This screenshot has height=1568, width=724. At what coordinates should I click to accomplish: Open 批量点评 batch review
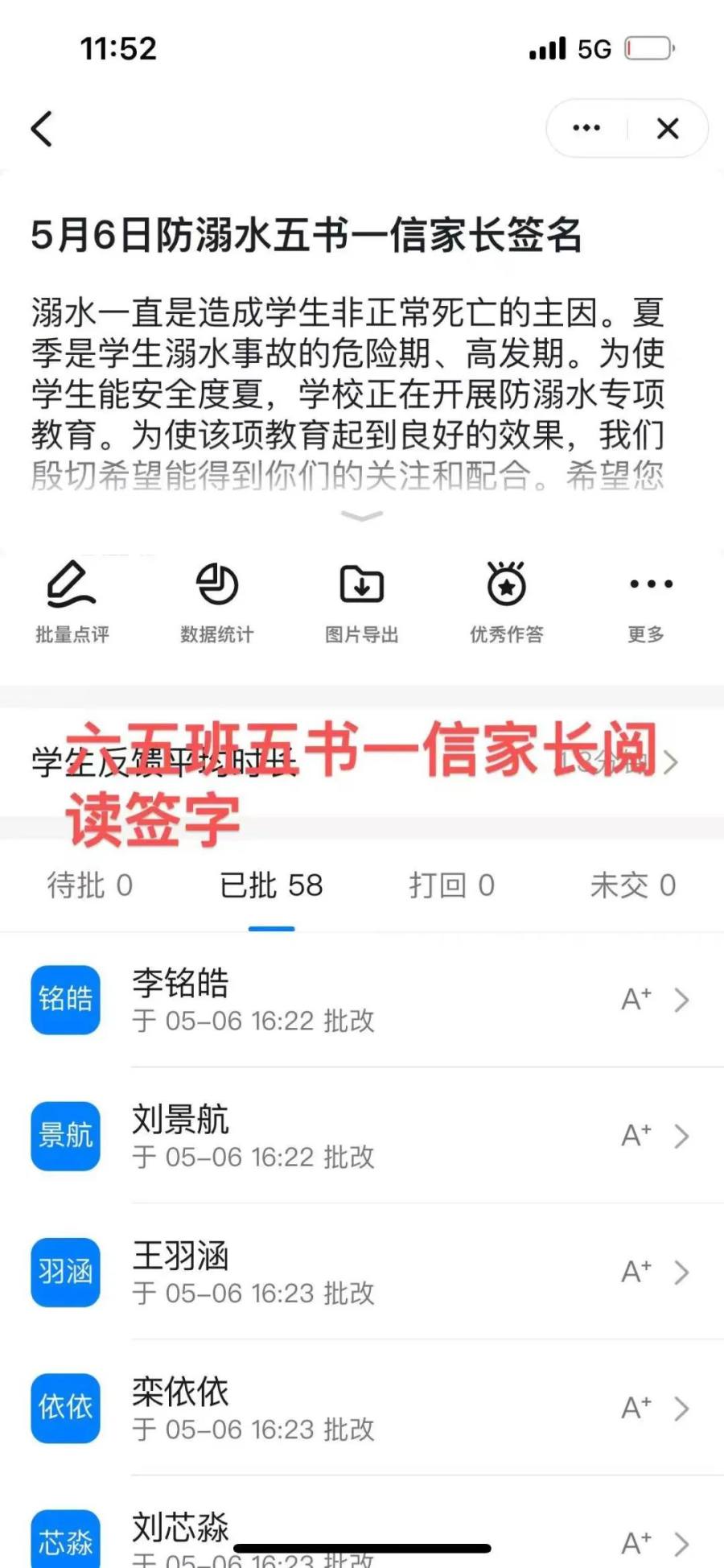(72, 601)
